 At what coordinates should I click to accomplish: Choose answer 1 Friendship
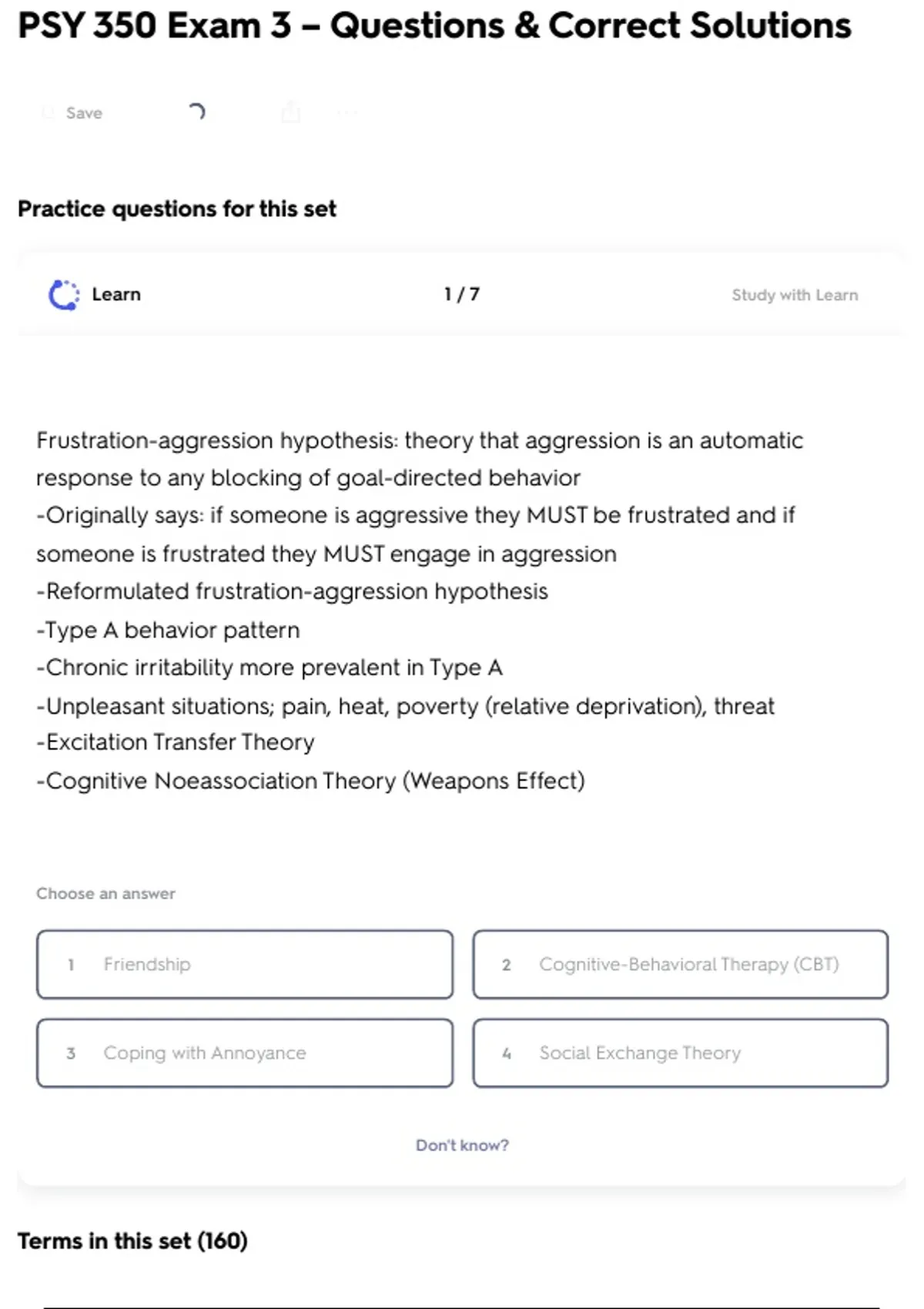(245, 964)
